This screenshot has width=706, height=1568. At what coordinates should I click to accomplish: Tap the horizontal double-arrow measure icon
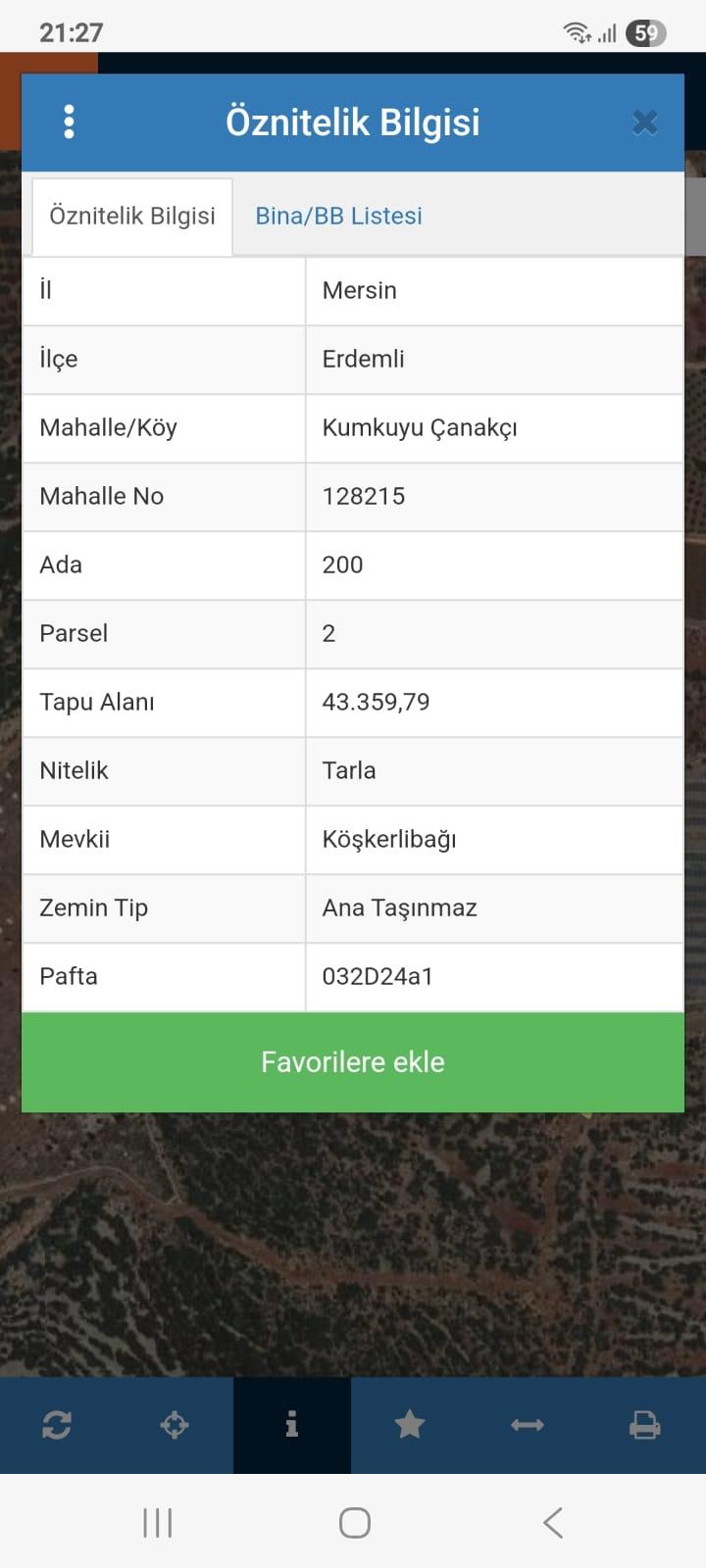(x=528, y=1425)
